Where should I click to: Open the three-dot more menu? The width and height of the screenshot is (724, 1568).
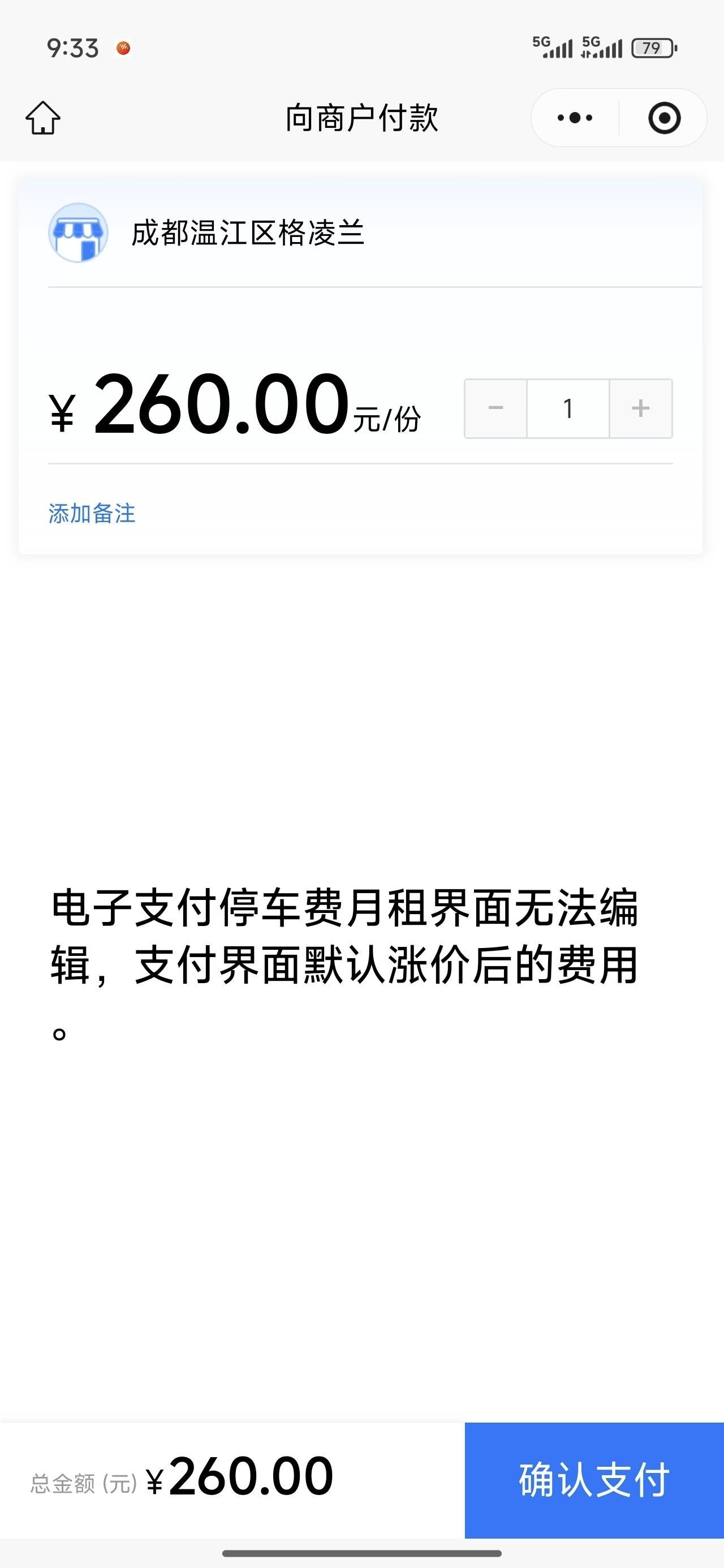[x=575, y=118]
